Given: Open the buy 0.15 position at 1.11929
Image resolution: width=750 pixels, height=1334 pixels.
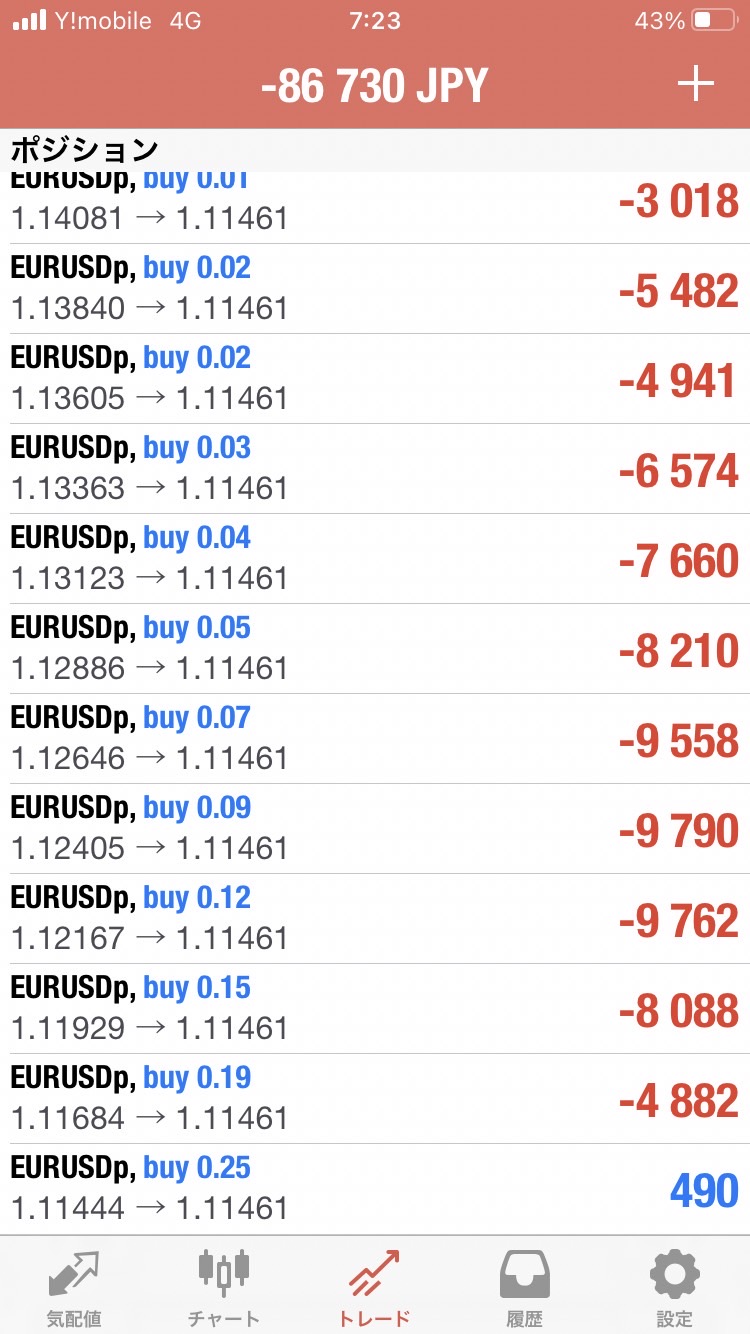Looking at the screenshot, I should click(x=375, y=1009).
